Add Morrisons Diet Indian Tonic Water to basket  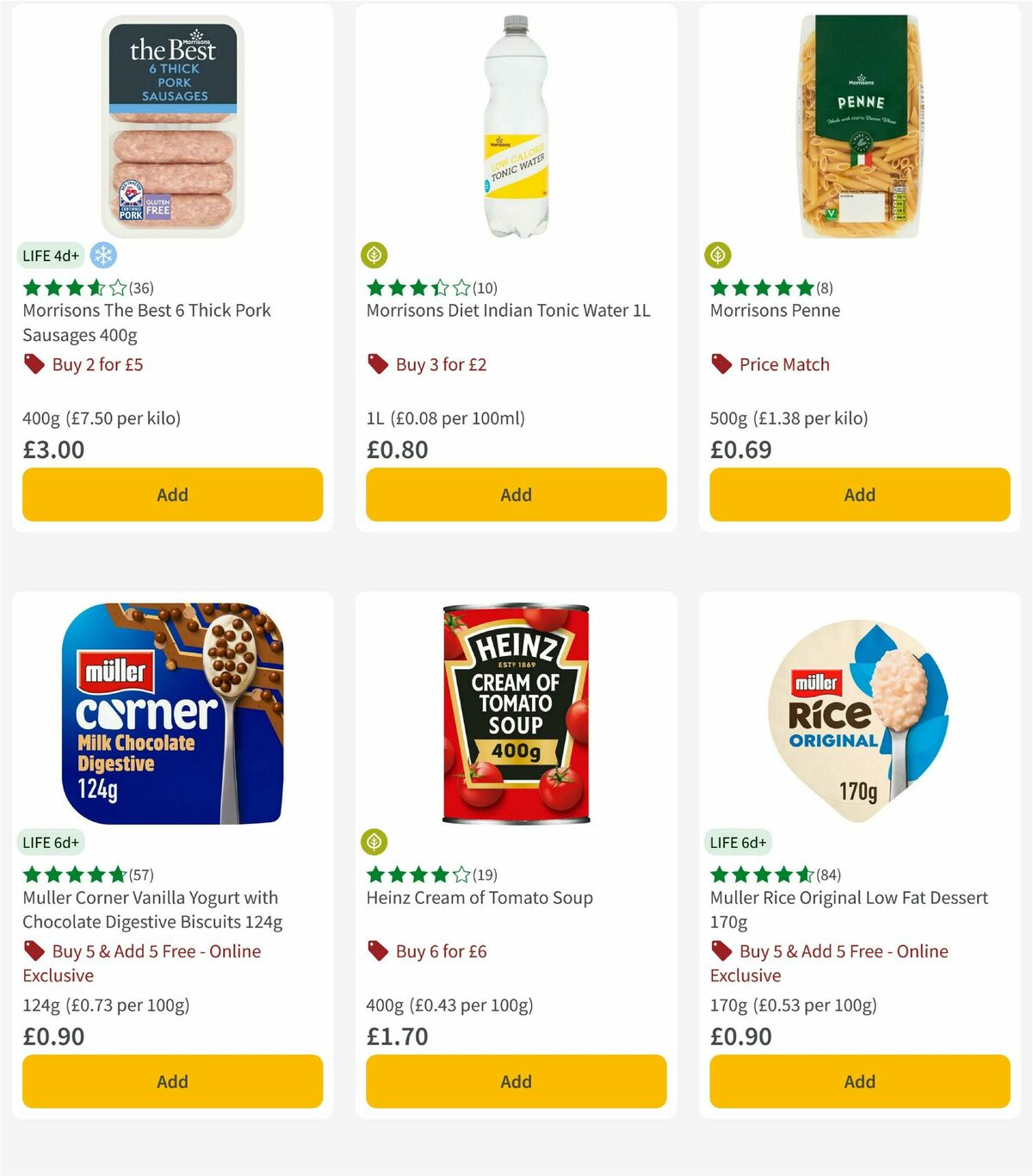(x=515, y=495)
